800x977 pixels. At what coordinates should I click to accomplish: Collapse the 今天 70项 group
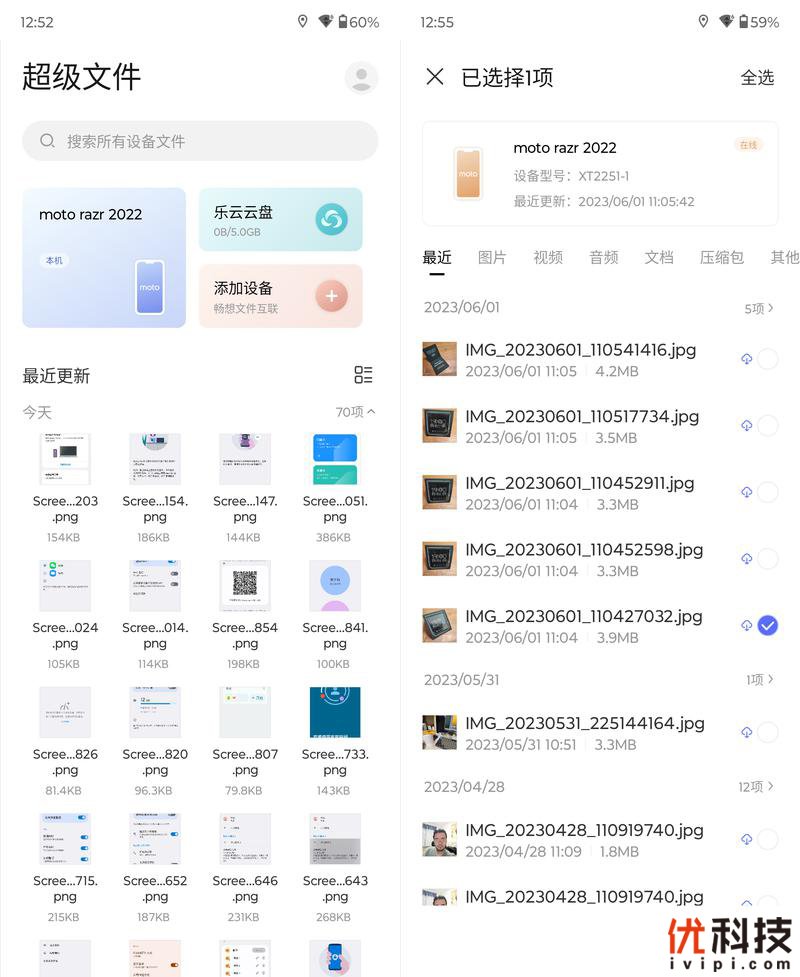[356, 412]
